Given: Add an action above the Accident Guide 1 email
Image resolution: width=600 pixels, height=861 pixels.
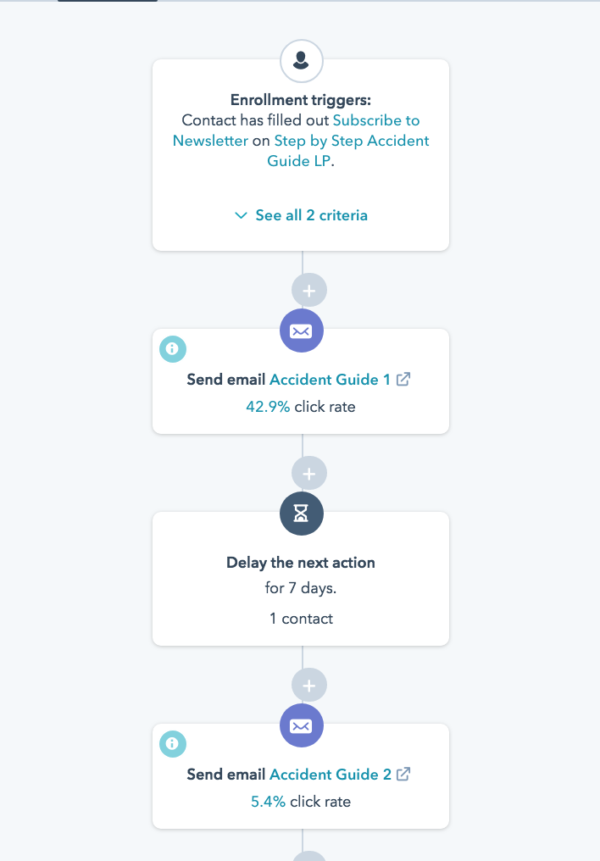Looking at the screenshot, I should pyautogui.click(x=309, y=291).
